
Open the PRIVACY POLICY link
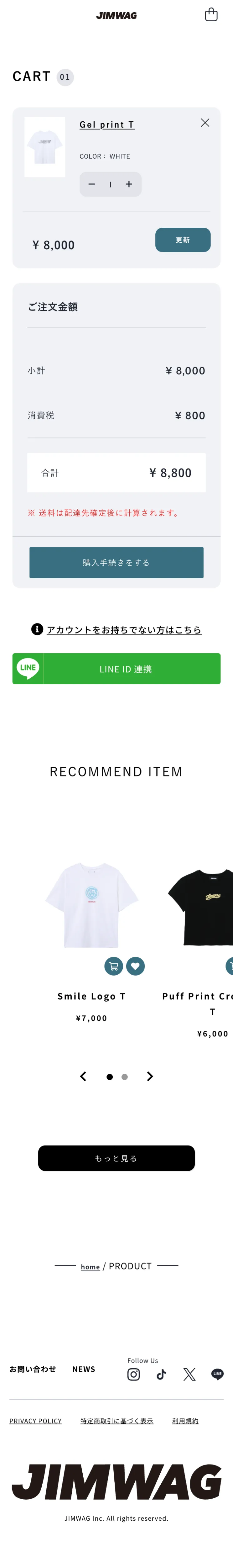35,1421
